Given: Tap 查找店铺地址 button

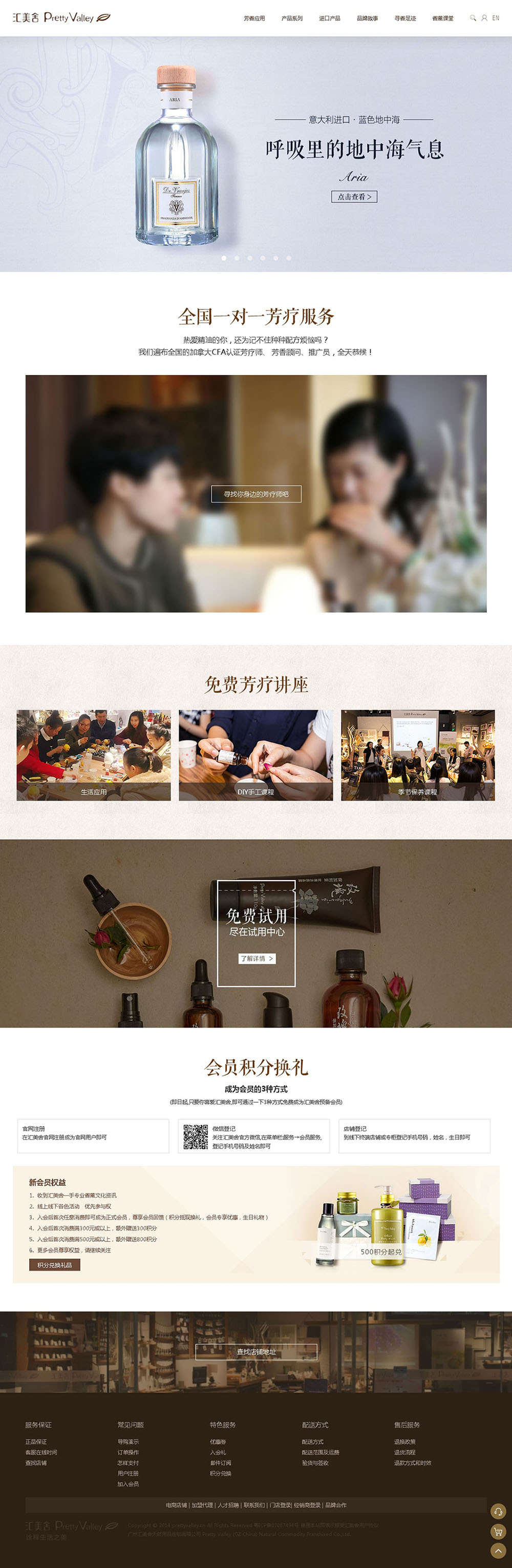Looking at the screenshot, I should click(256, 1351).
